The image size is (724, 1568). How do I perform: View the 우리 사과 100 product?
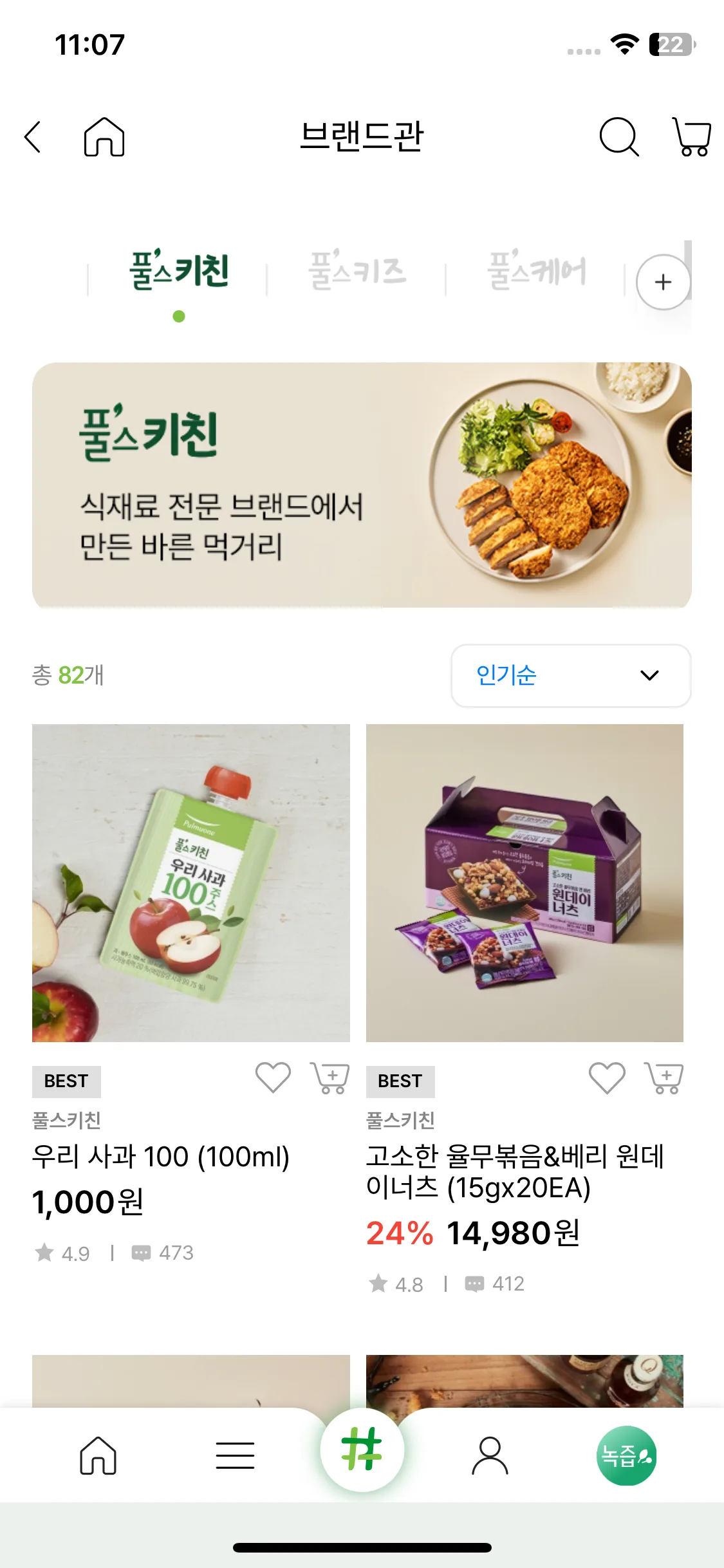(190, 882)
